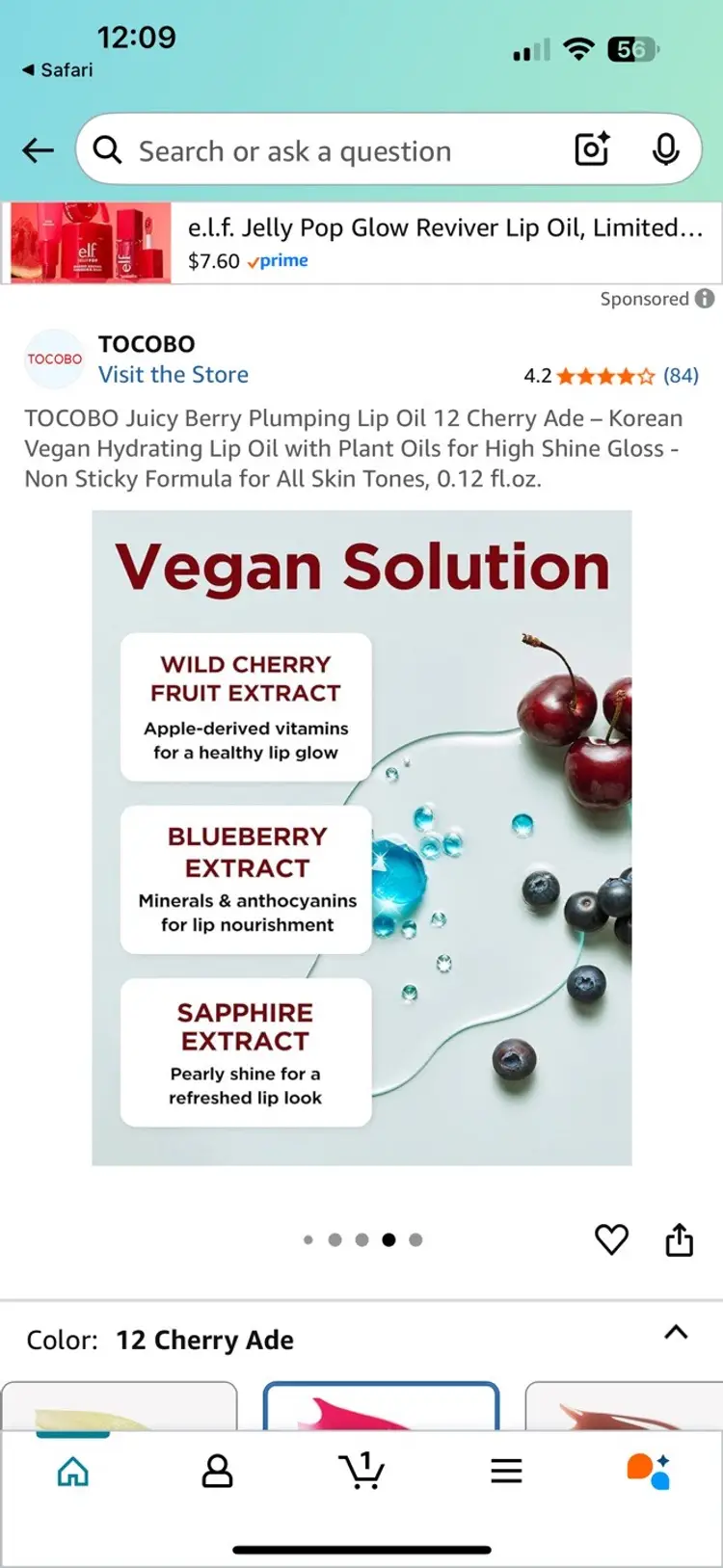
Task: Open the account profile tab
Action: (217, 1472)
